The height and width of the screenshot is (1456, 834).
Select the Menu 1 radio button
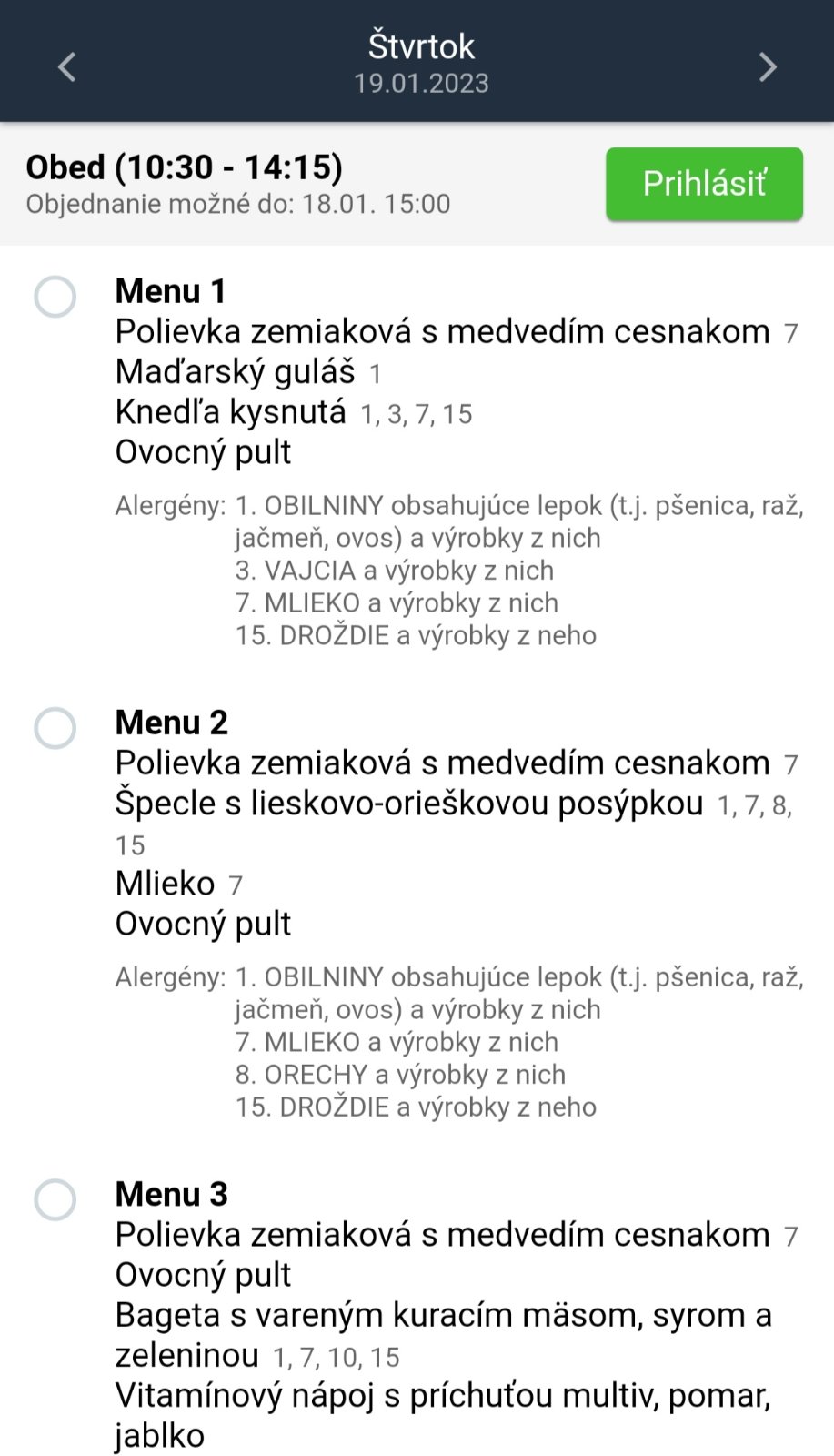coord(55,297)
